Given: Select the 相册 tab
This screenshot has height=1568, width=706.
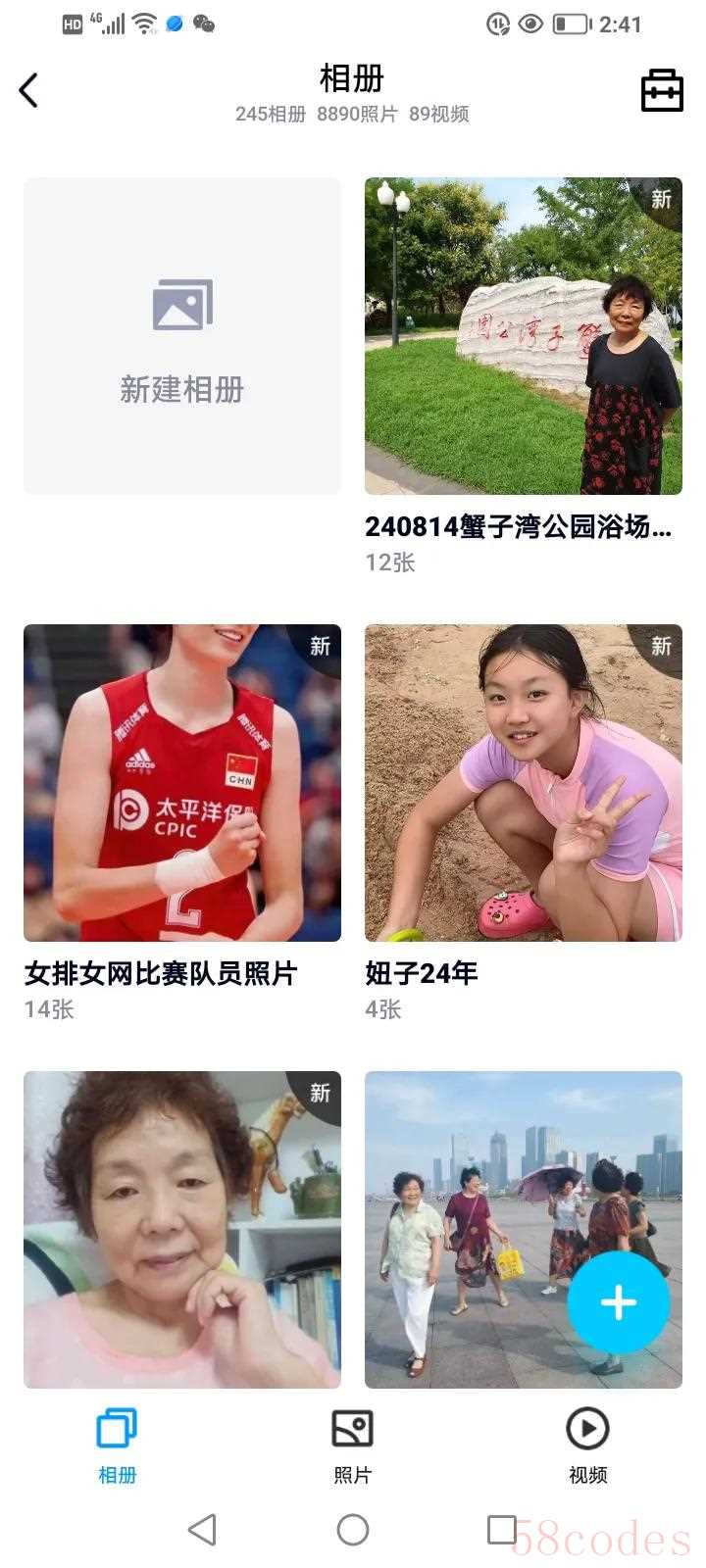Looking at the screenshot, I should tap(117, 1446).
